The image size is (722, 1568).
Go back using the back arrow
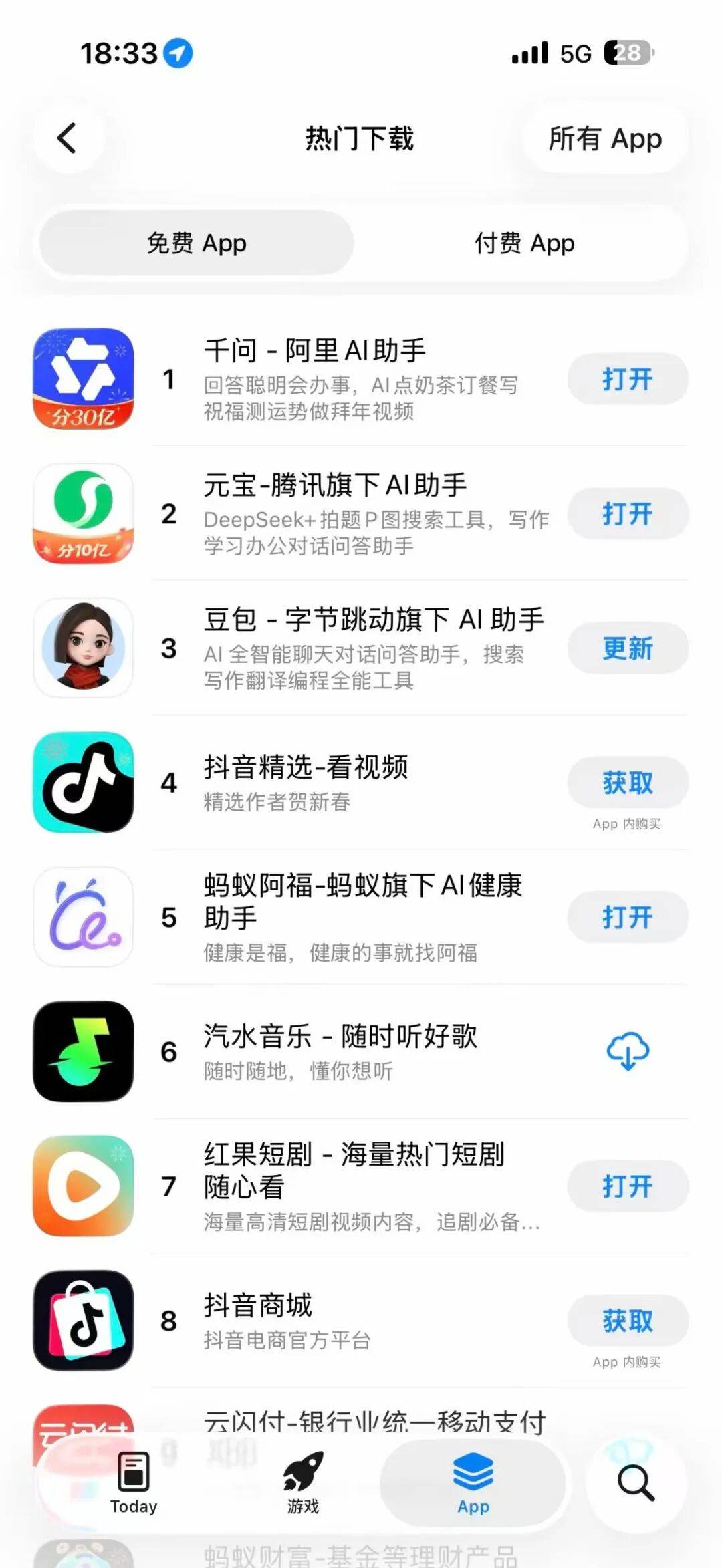[68, 138]
